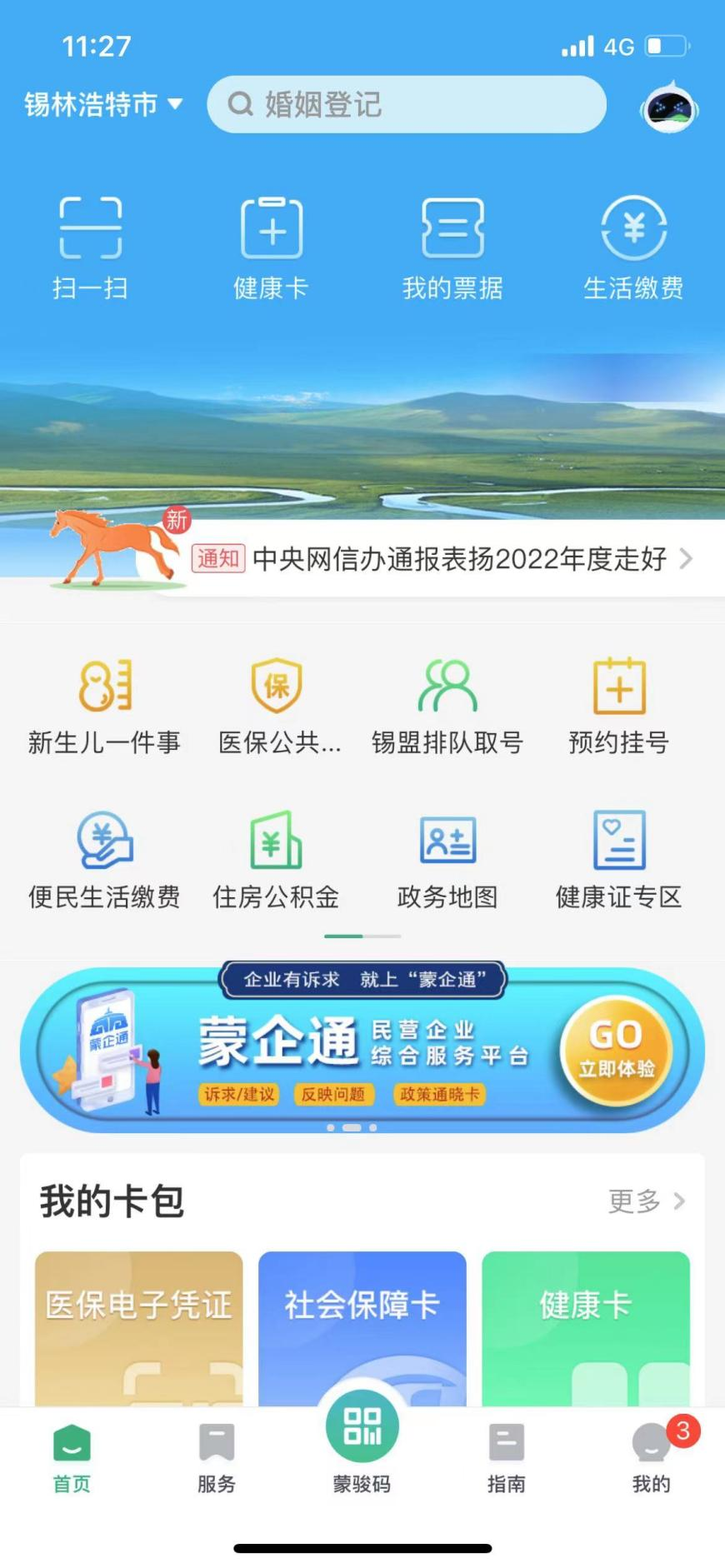Open 生活缴费
This screenshot has width=725, height=1568.
[x=633, y=247]
